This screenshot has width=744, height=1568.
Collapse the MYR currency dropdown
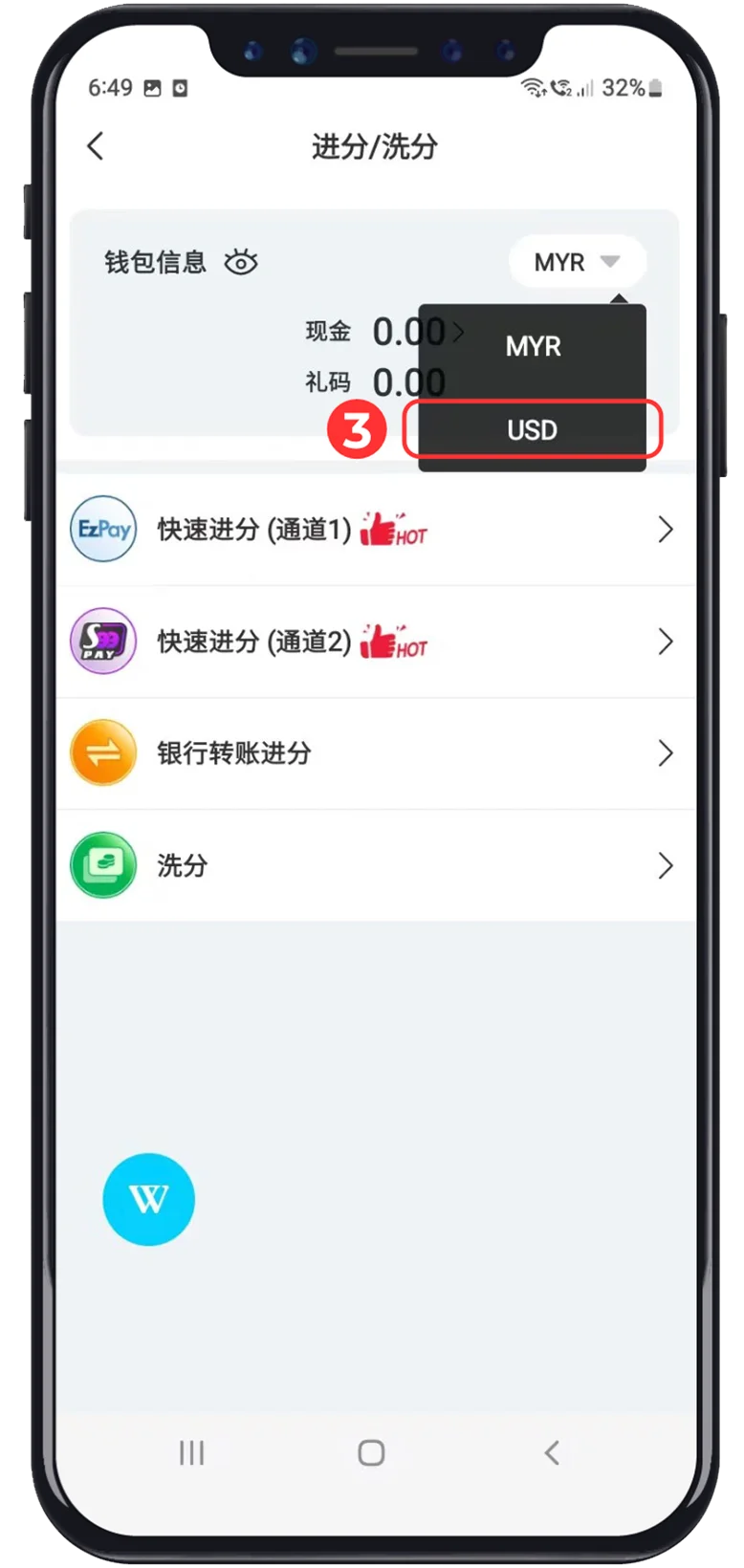pyautogui.click(x=577, y=261)
